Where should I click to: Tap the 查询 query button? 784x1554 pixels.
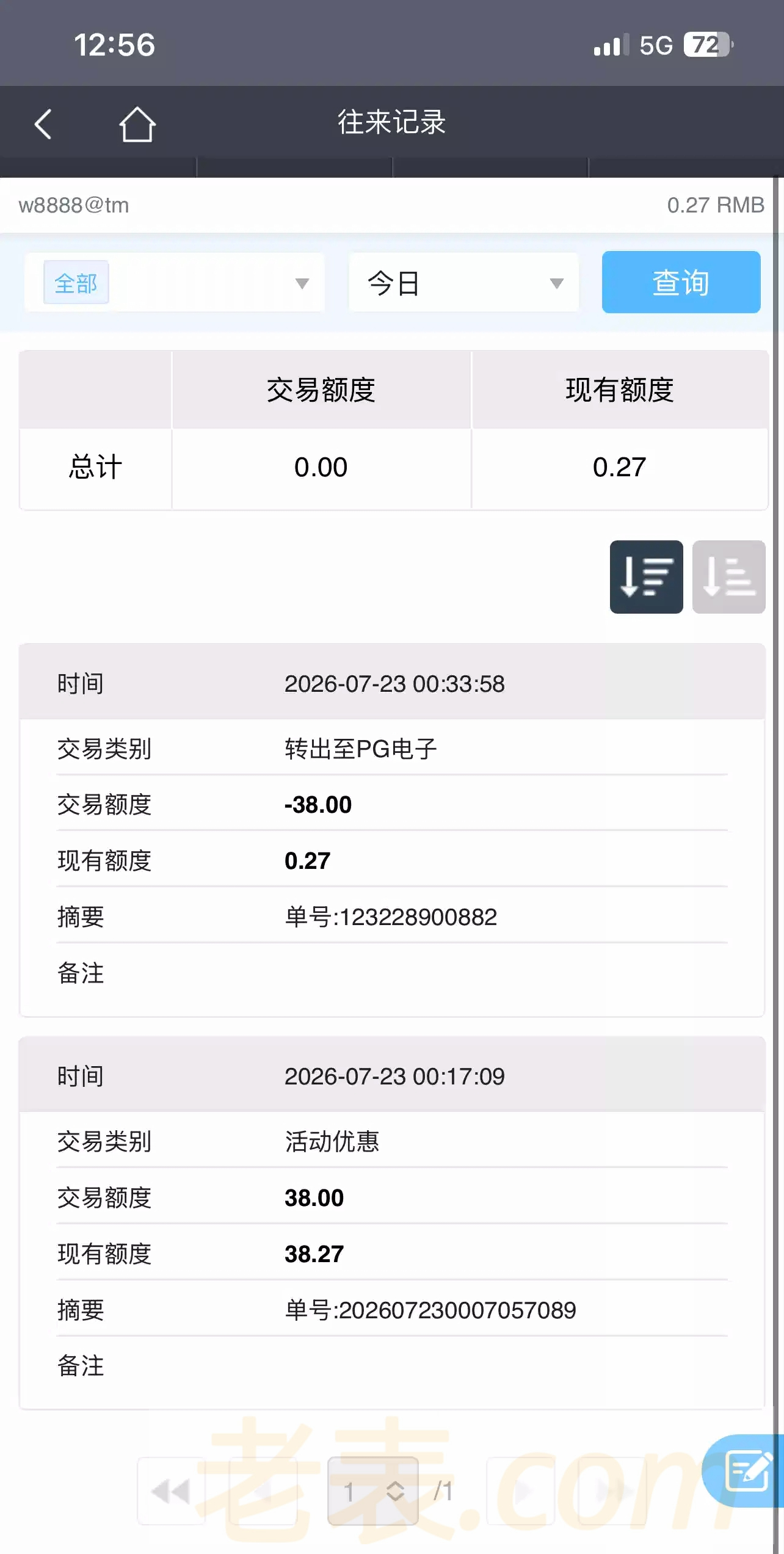681,282
